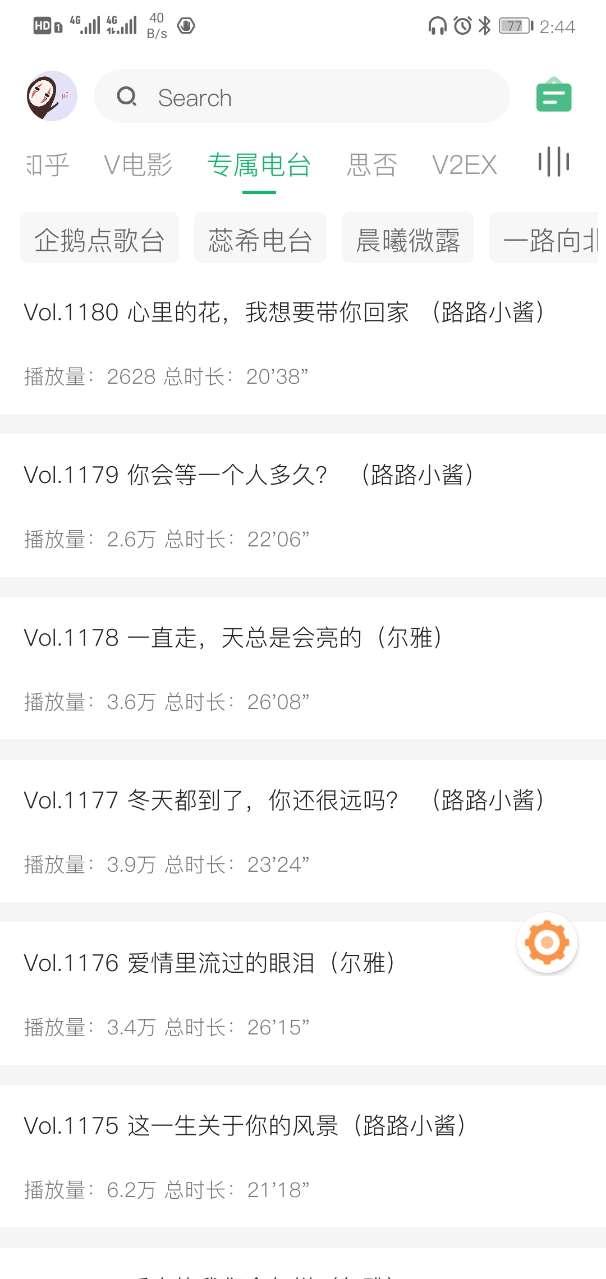Choose the 蕊希电台 chip
The width and height of the screenshot is (606, 1279).
(260, 240)
